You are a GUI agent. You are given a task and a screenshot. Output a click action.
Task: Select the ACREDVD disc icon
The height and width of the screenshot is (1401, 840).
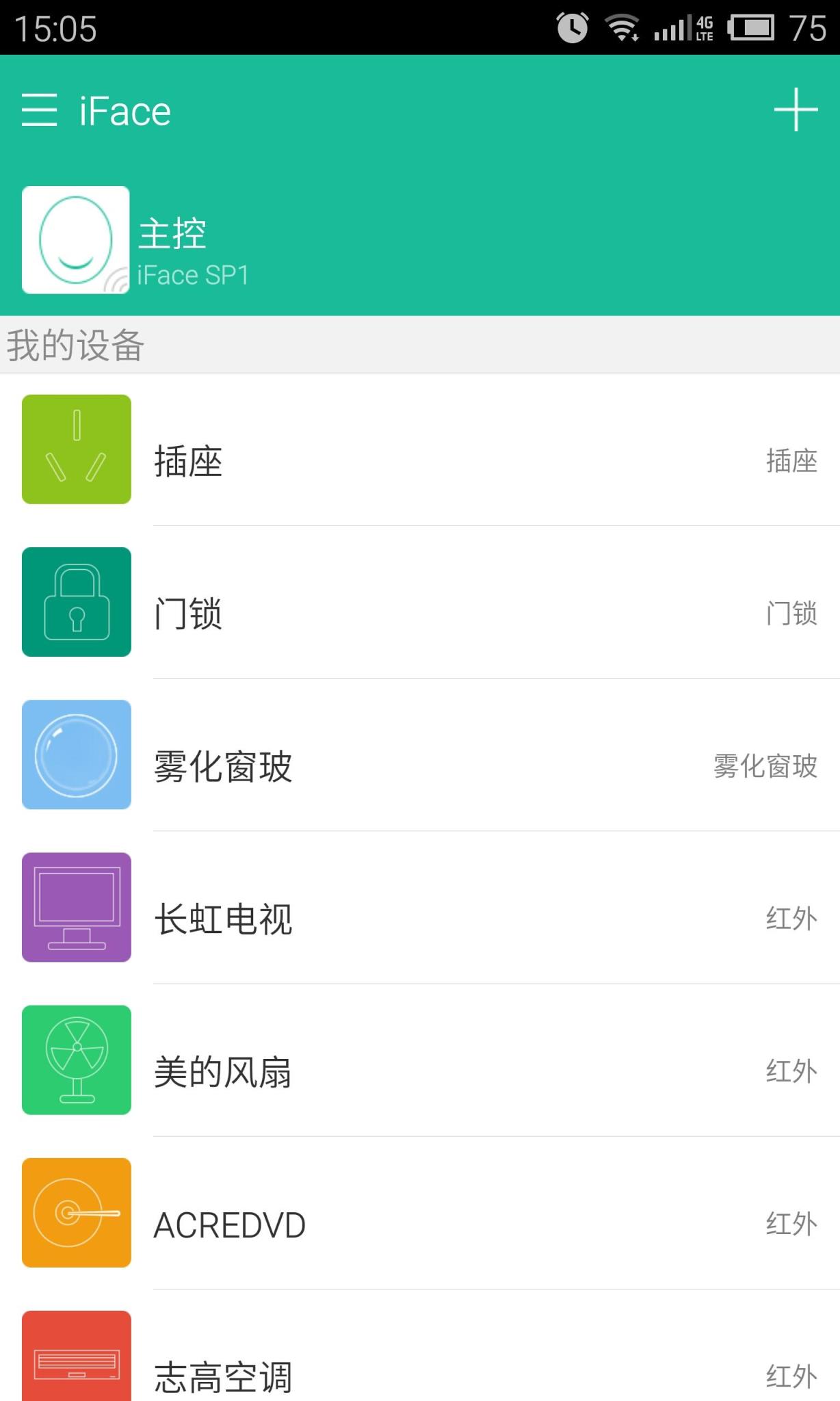point(76,1212)
